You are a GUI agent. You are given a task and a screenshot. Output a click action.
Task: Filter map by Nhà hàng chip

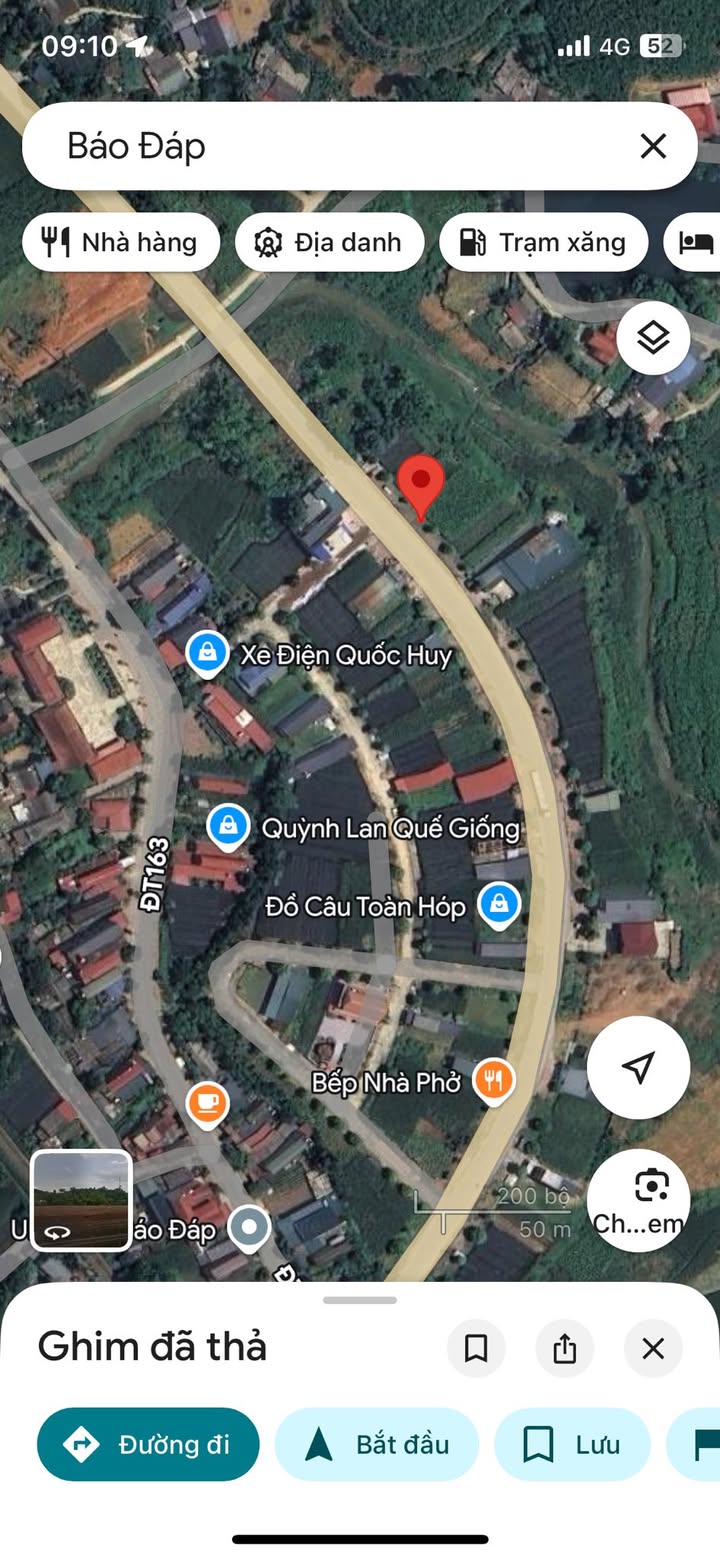coord(121,242)
